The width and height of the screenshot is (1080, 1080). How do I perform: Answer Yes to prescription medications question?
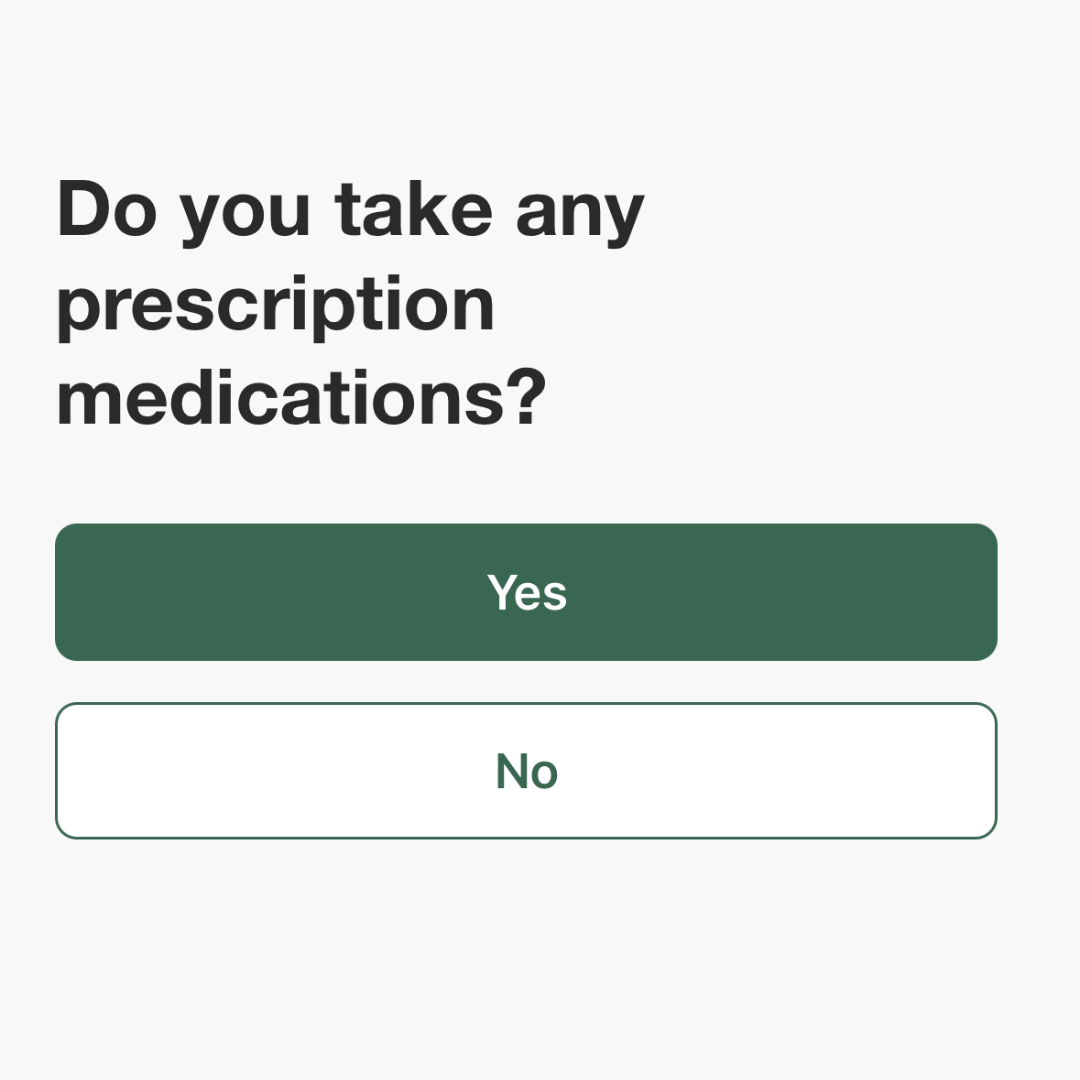pos(526,592)
